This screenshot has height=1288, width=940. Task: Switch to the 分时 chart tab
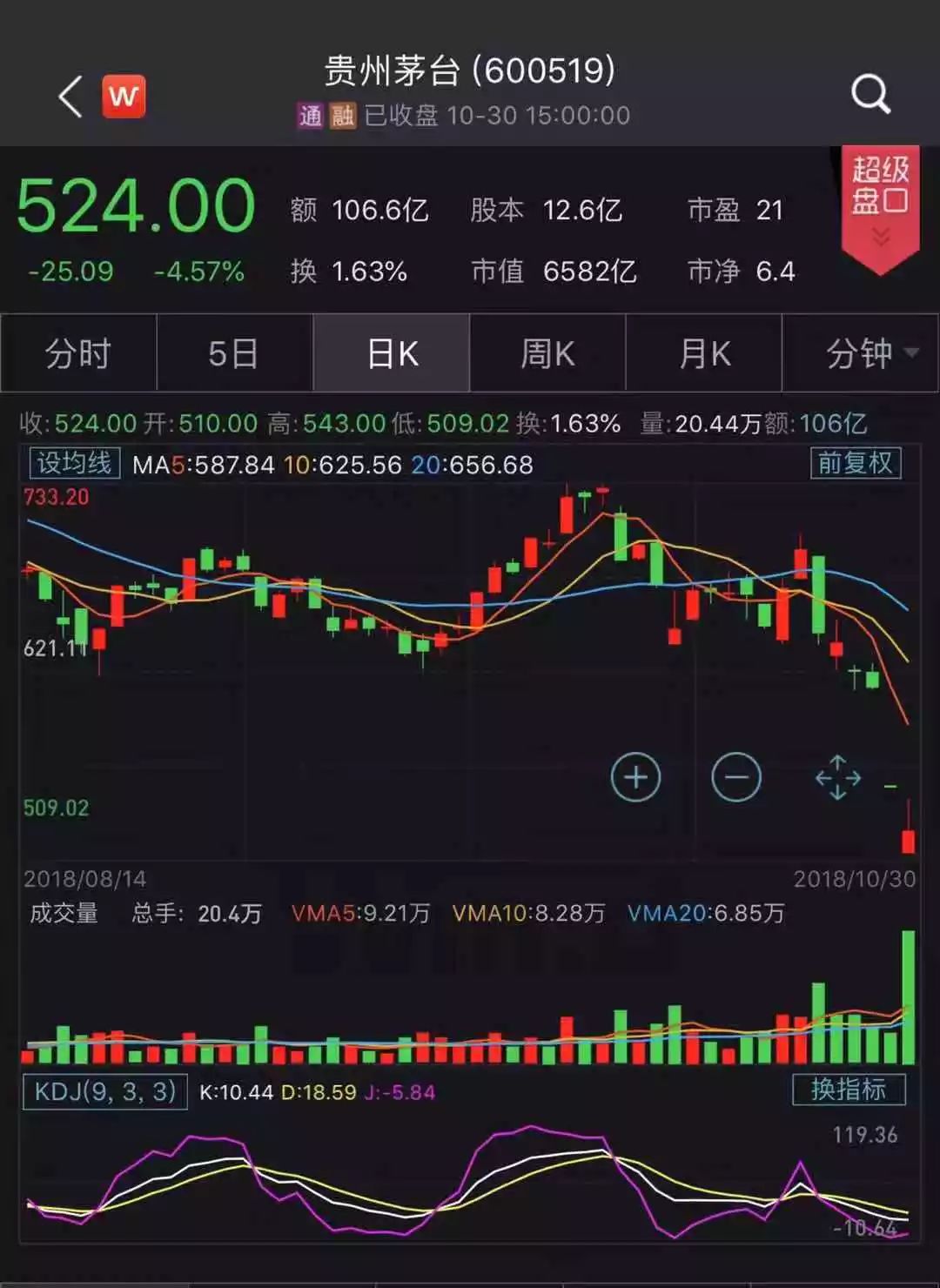(x=78, y=353)
